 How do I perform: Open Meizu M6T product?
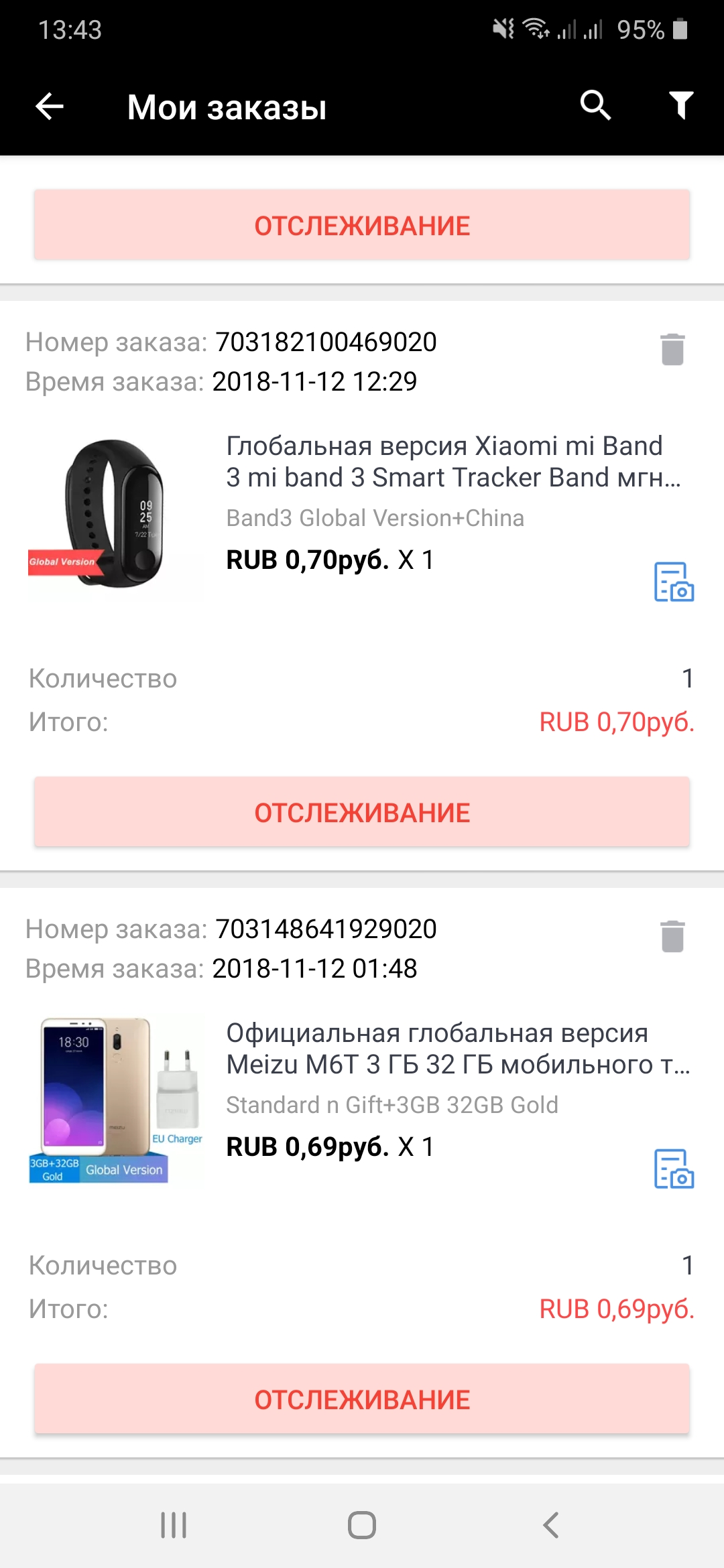click(458, 1048)
